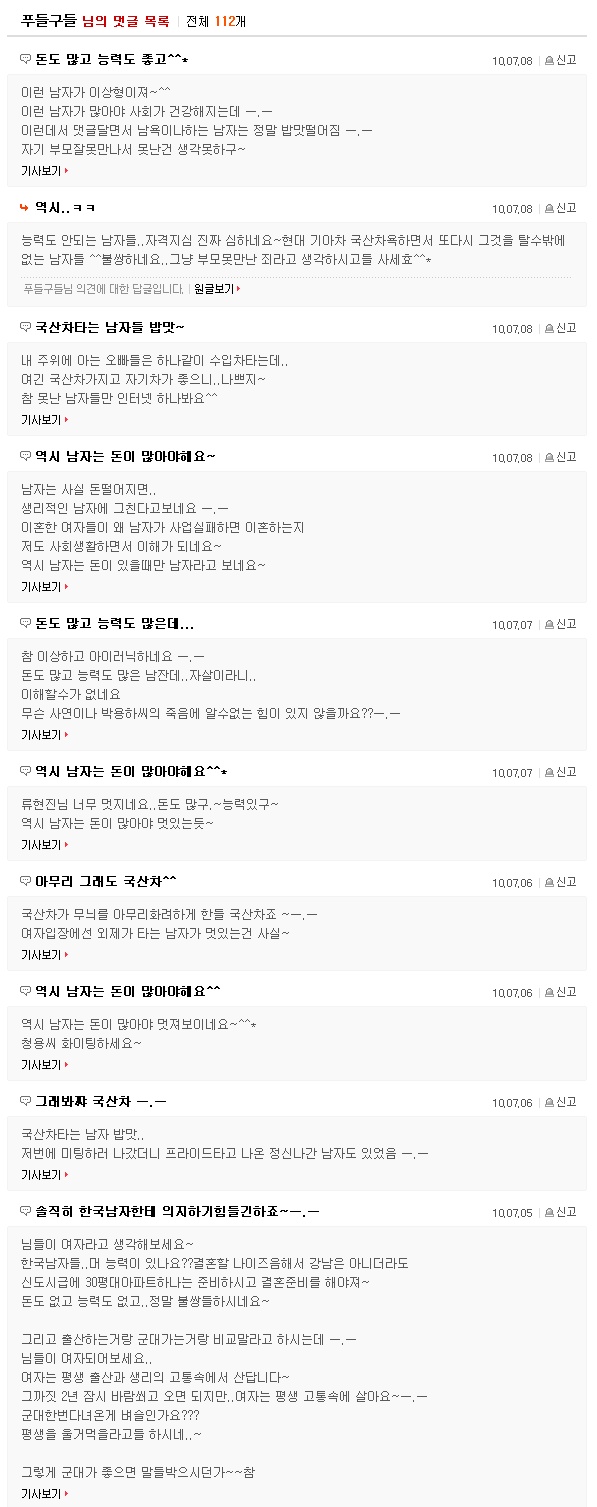Open comment title '국산차타는 남자들 밥맛~'
This screenshot has height=1507, width=597.
point(110,327)
